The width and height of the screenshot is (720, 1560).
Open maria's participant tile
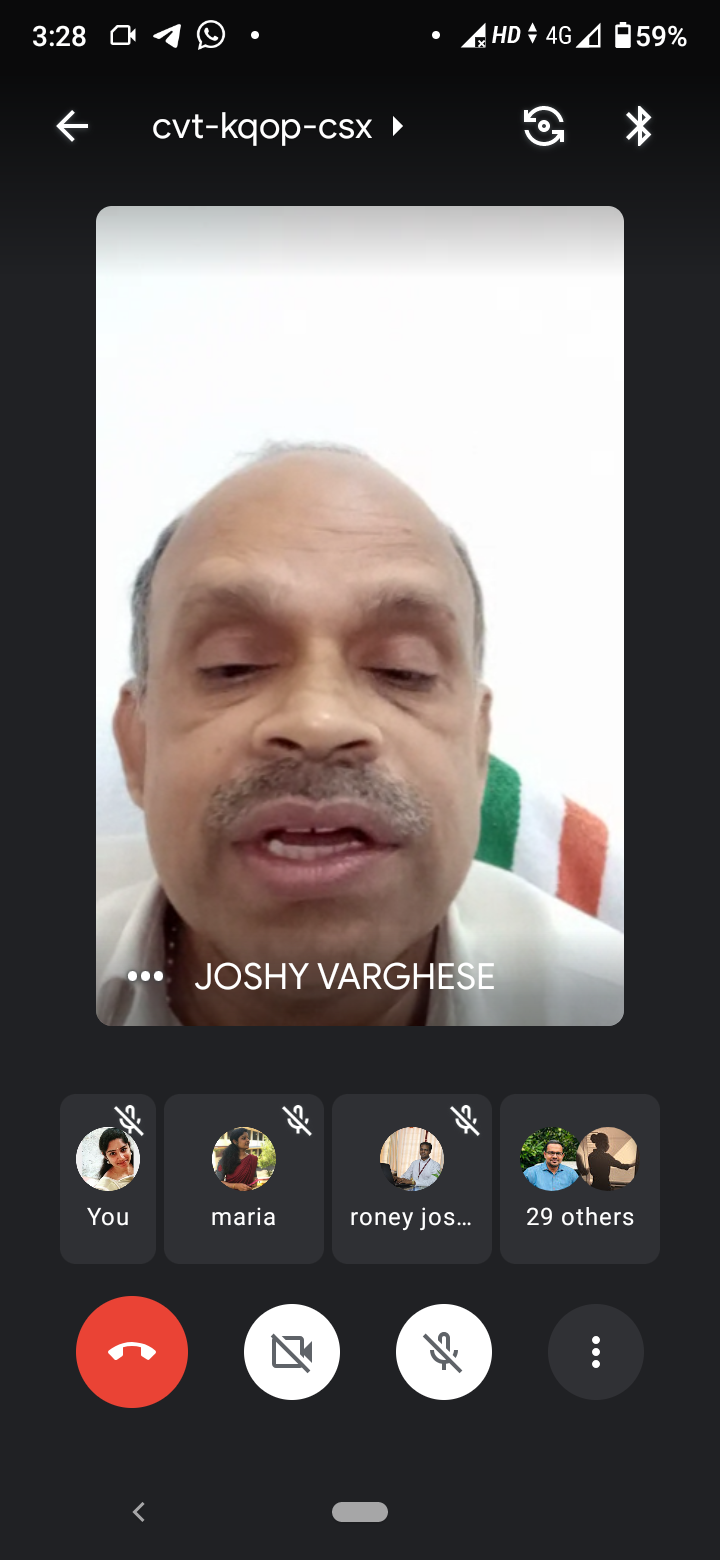244,1178
